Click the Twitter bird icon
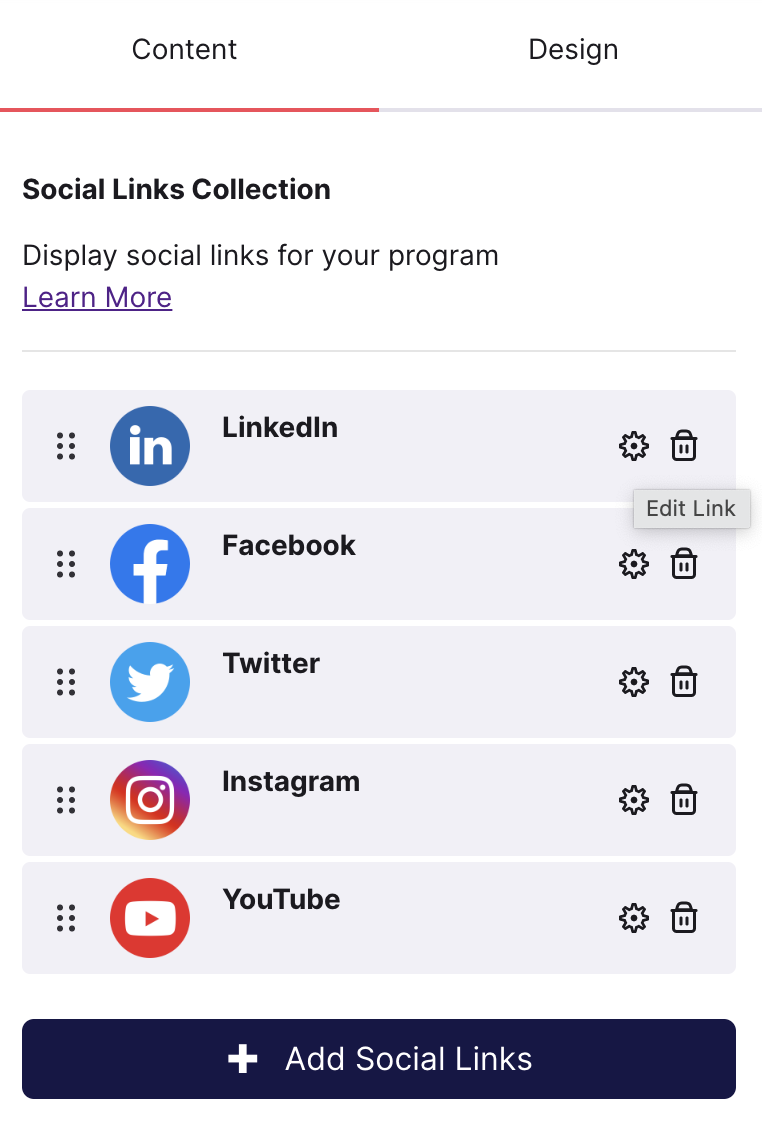Viewport: 762px width, 1126px height. pyautogui.click(x=150, y=682)
